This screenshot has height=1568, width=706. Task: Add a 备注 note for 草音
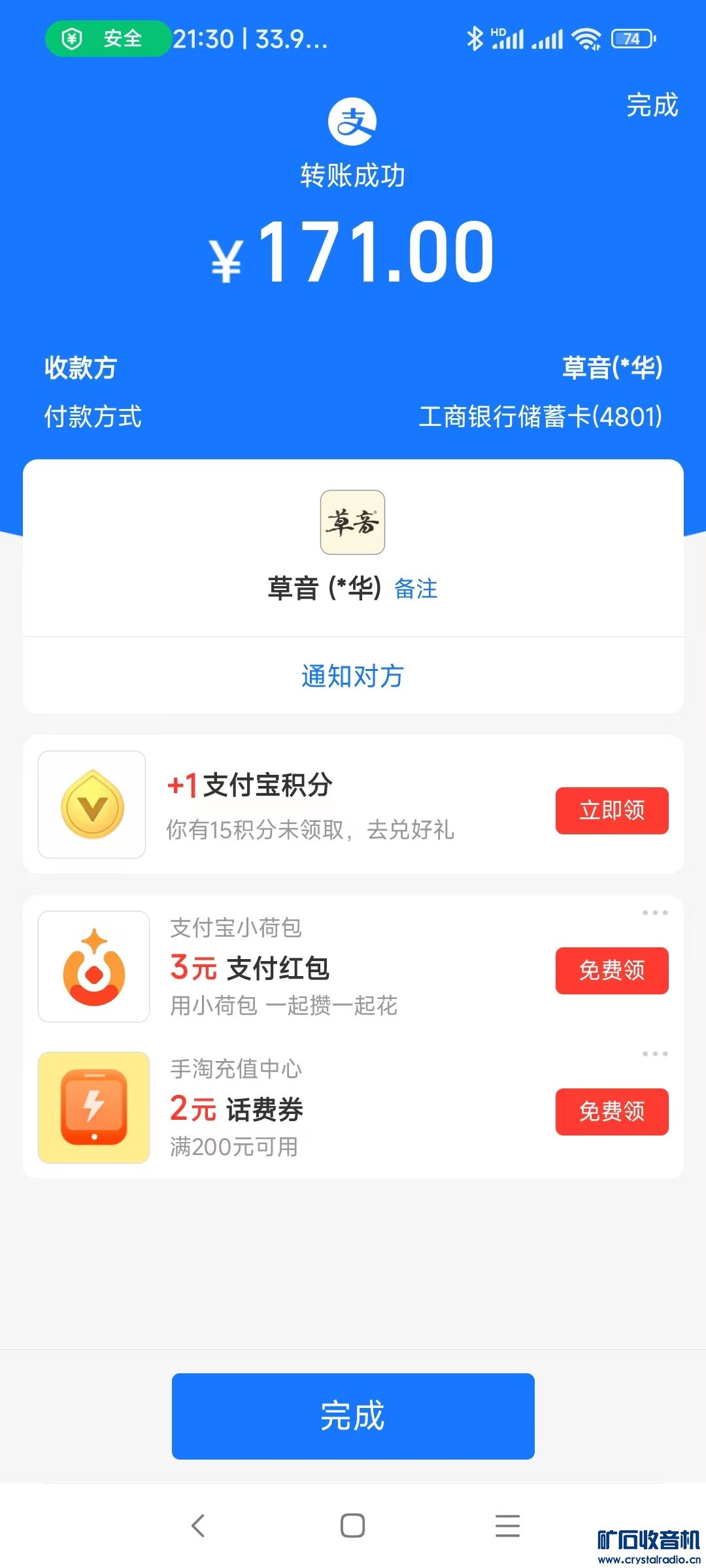pos(416,589)
